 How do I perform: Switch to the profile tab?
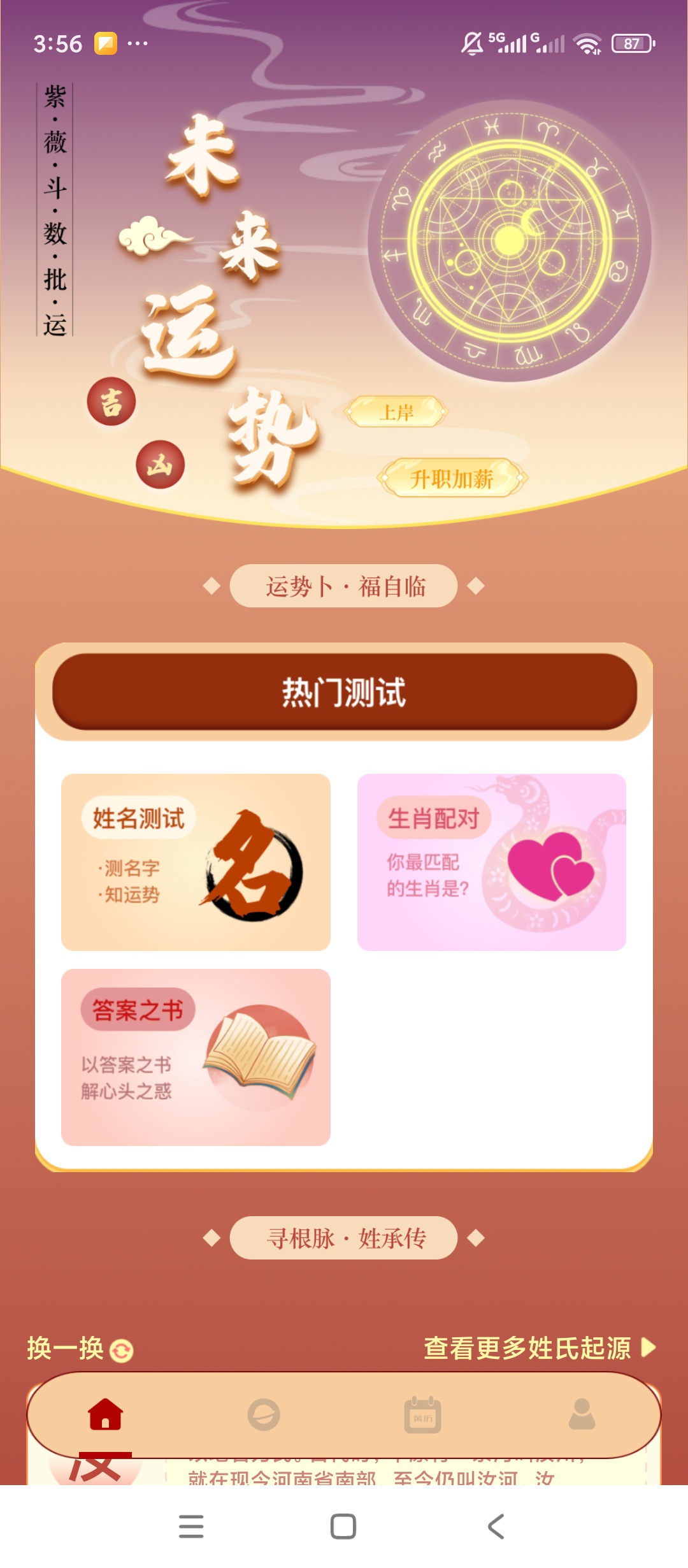coord(582,1414)
